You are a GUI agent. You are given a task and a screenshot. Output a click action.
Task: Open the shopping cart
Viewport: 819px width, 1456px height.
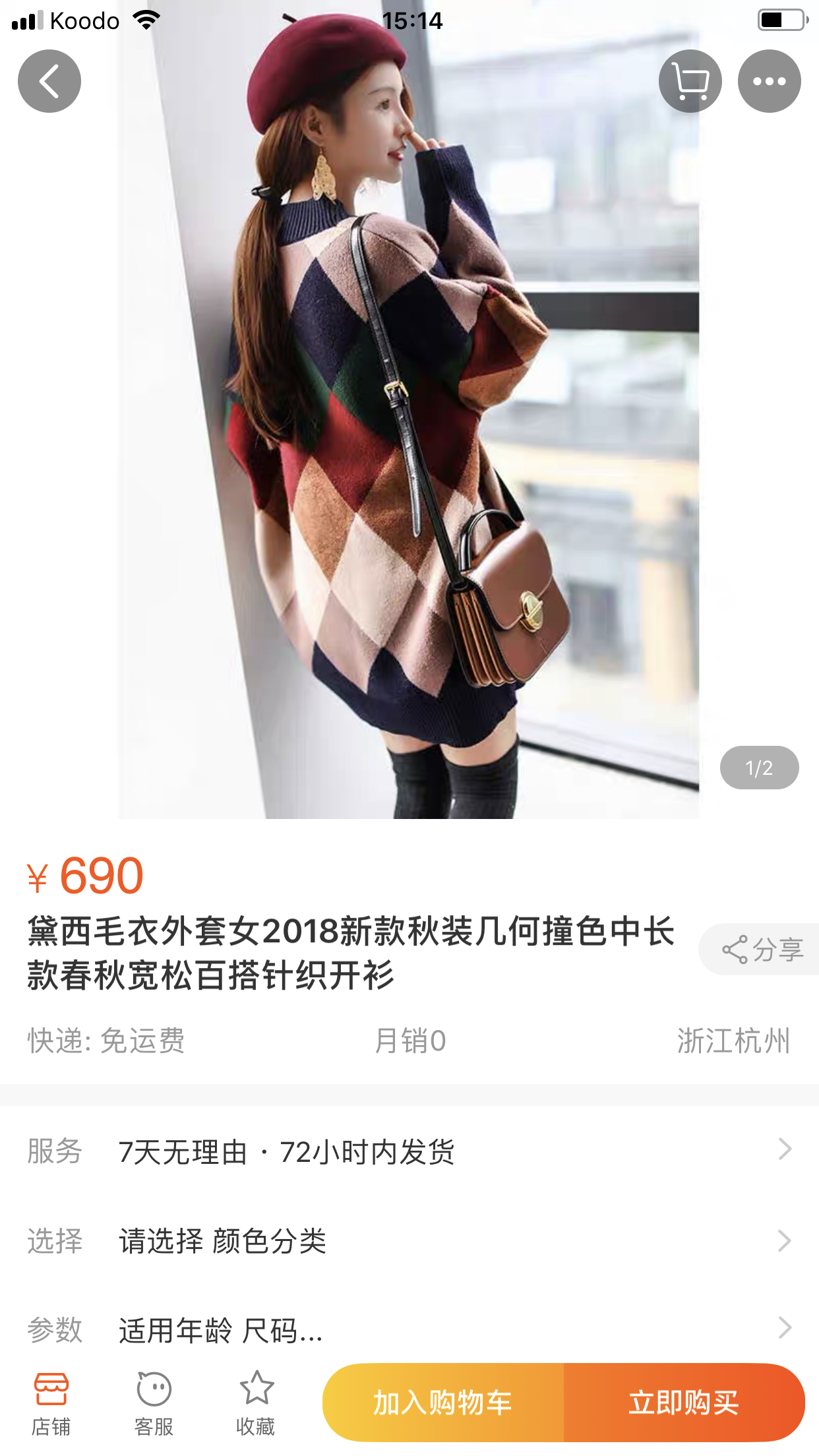690,81
